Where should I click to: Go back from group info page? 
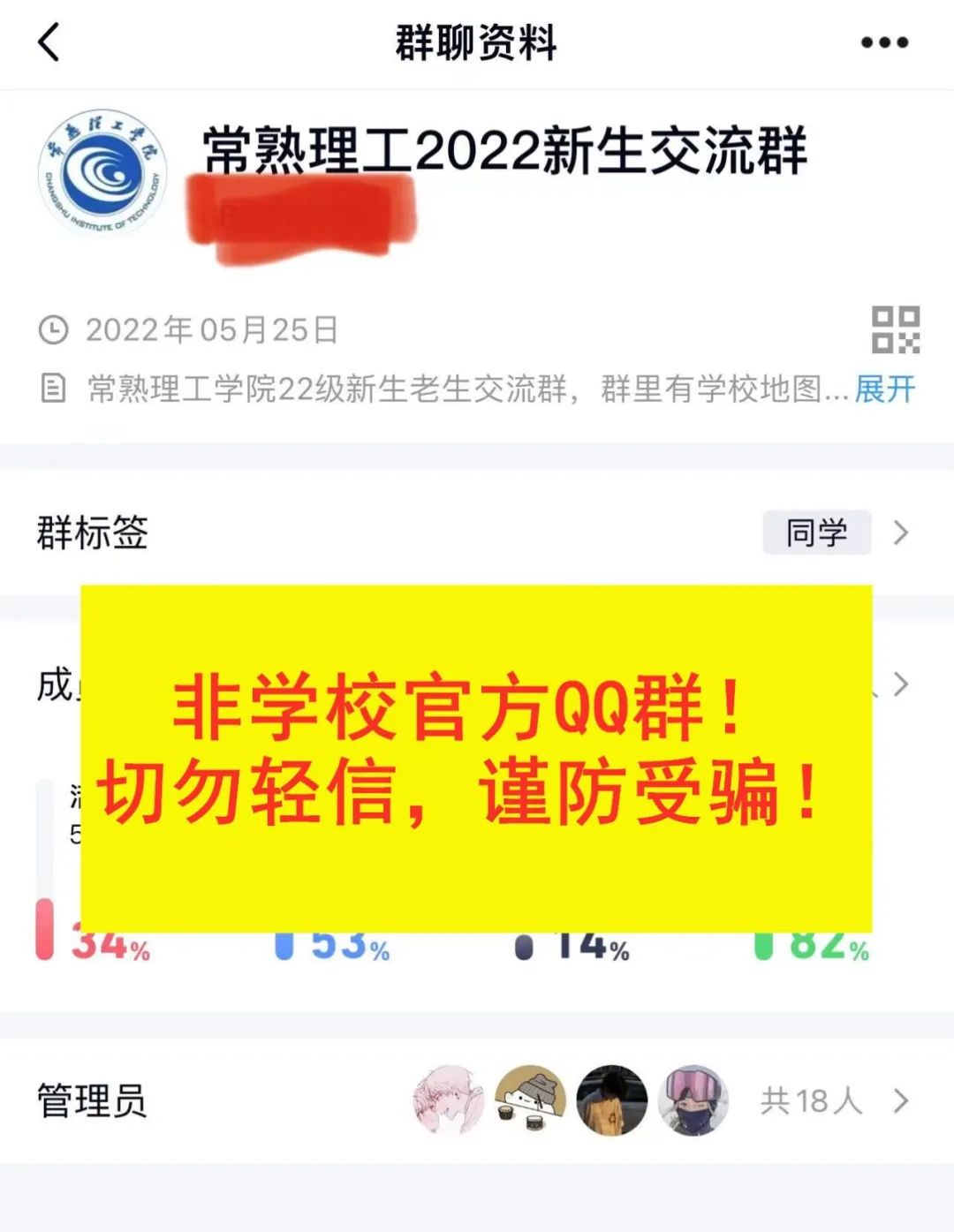(x=49, y=42)
